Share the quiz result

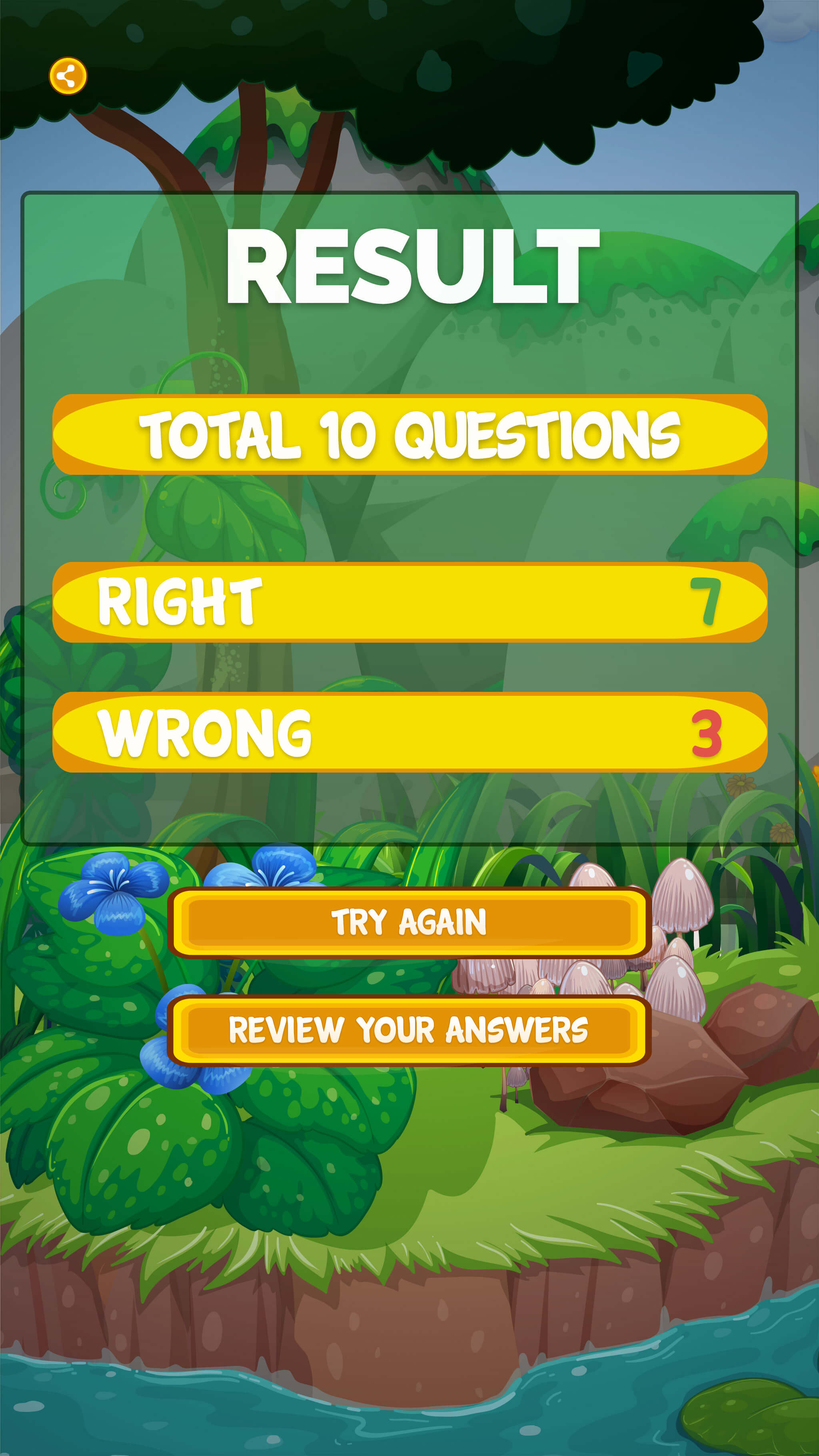click(x=68, y=76)
